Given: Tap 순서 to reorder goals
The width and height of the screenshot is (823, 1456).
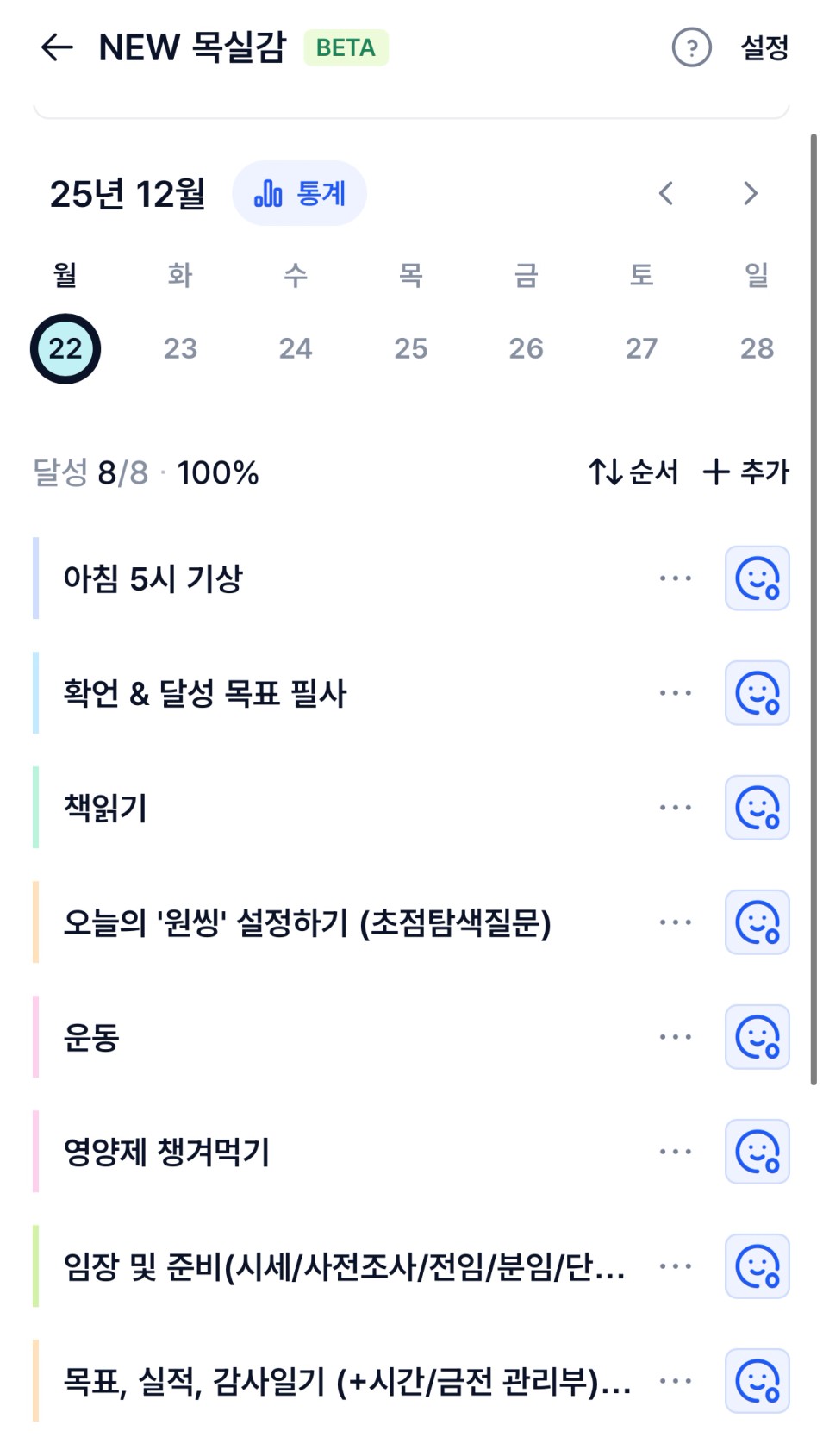Looking at the screenshot, I should coord(633,472).
